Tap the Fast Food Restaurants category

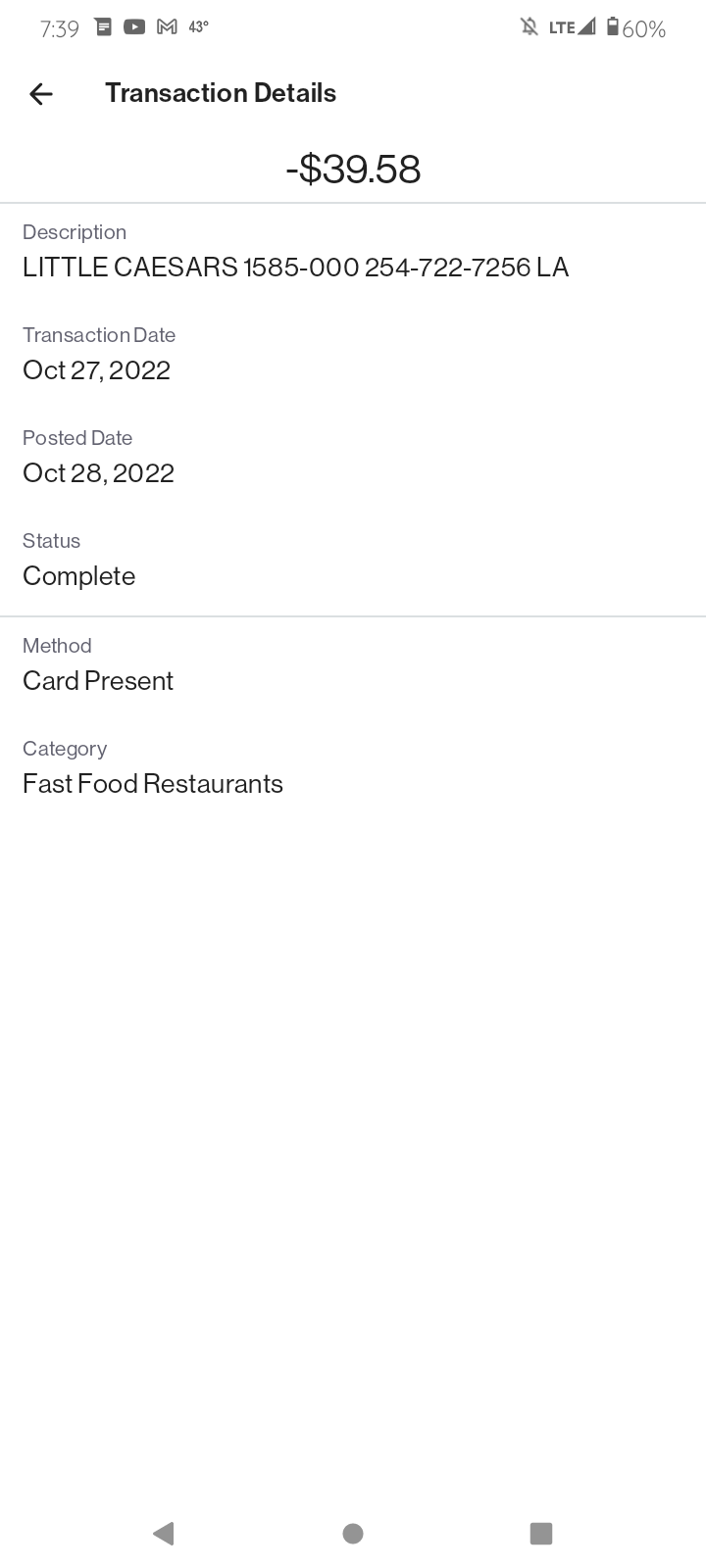(152, 783)
